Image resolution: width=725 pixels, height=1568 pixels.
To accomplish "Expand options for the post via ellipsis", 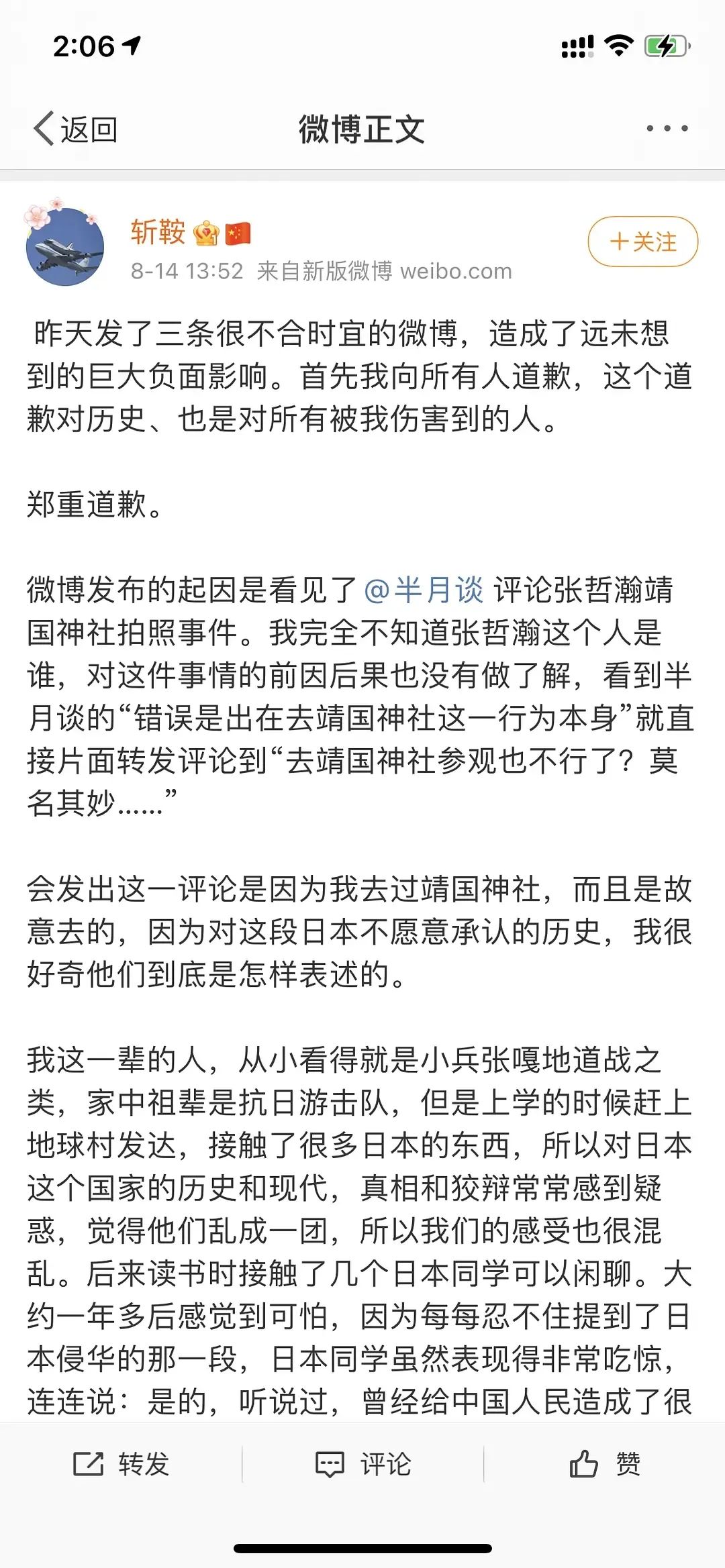I will [666, 127].
